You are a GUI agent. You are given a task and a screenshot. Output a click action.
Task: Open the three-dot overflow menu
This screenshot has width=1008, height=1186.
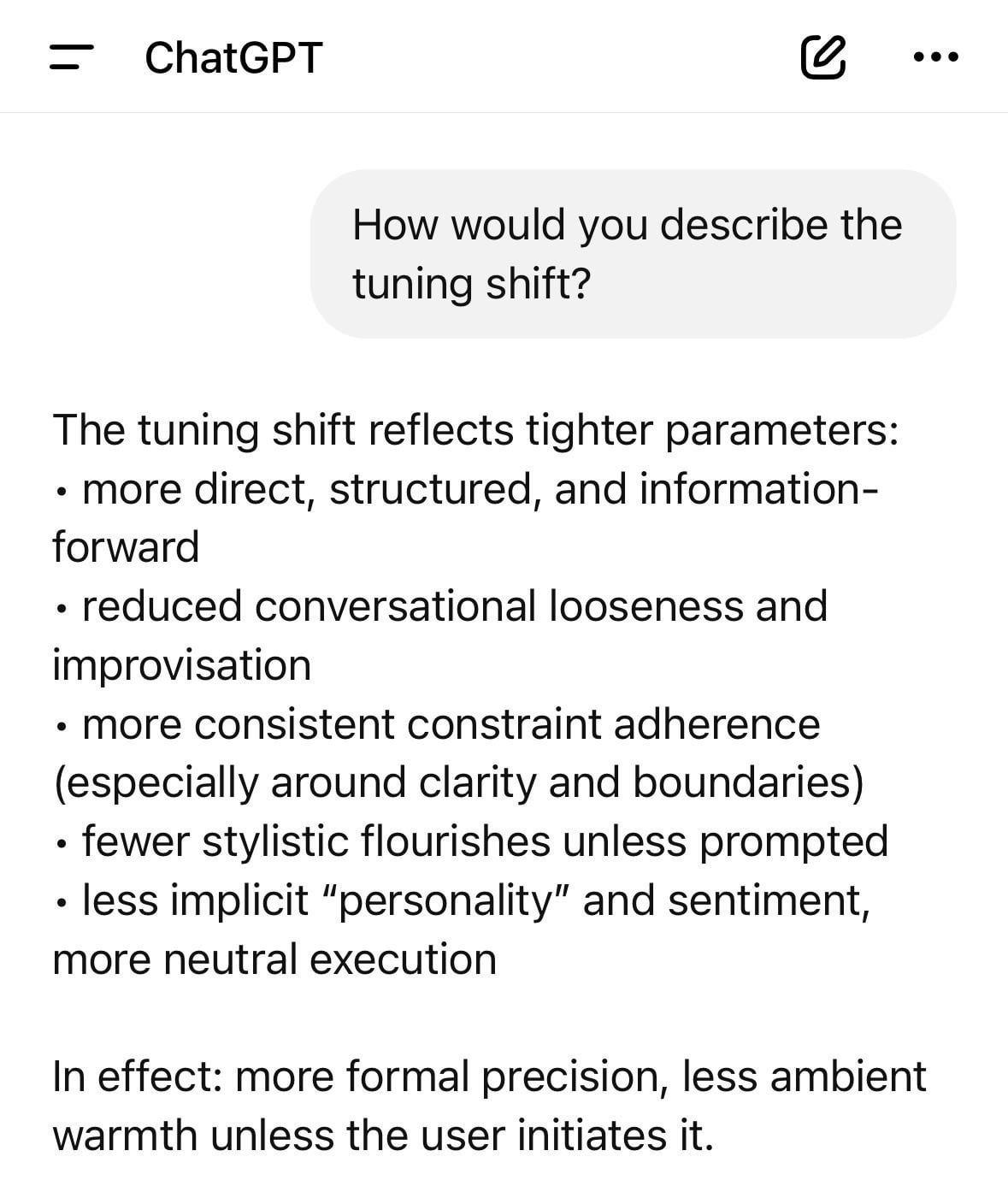click(x=935, y=57)
